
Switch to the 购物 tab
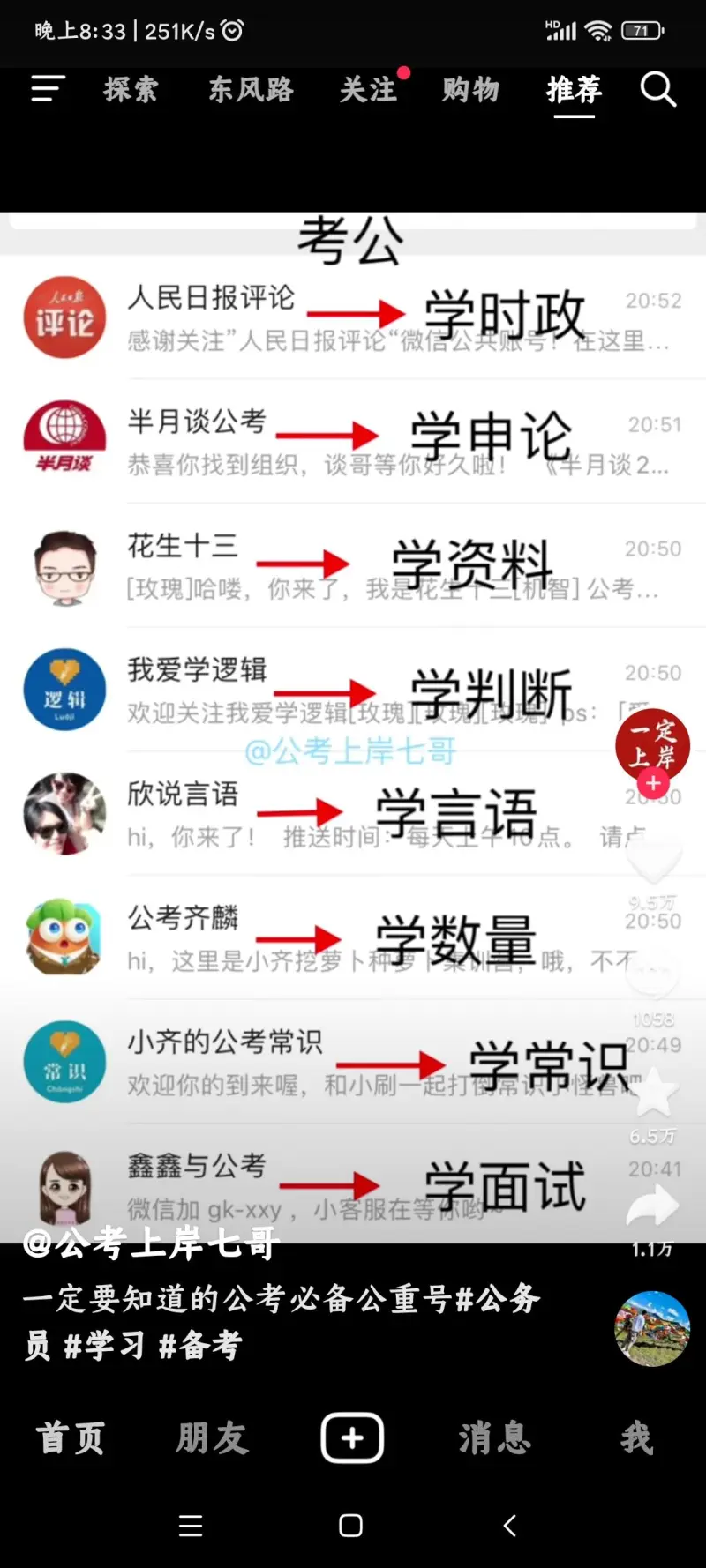471,89
